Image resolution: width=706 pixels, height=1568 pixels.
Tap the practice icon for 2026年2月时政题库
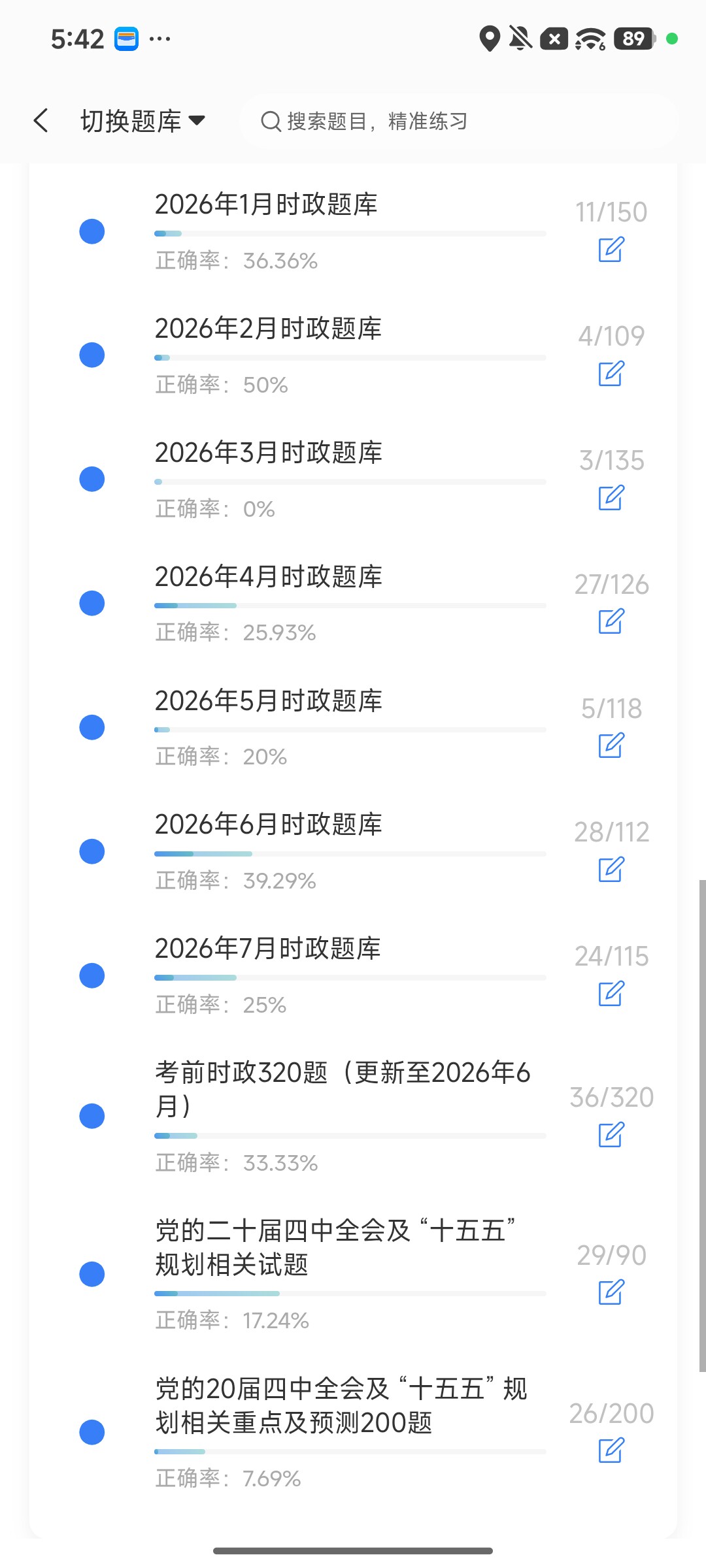611,373
